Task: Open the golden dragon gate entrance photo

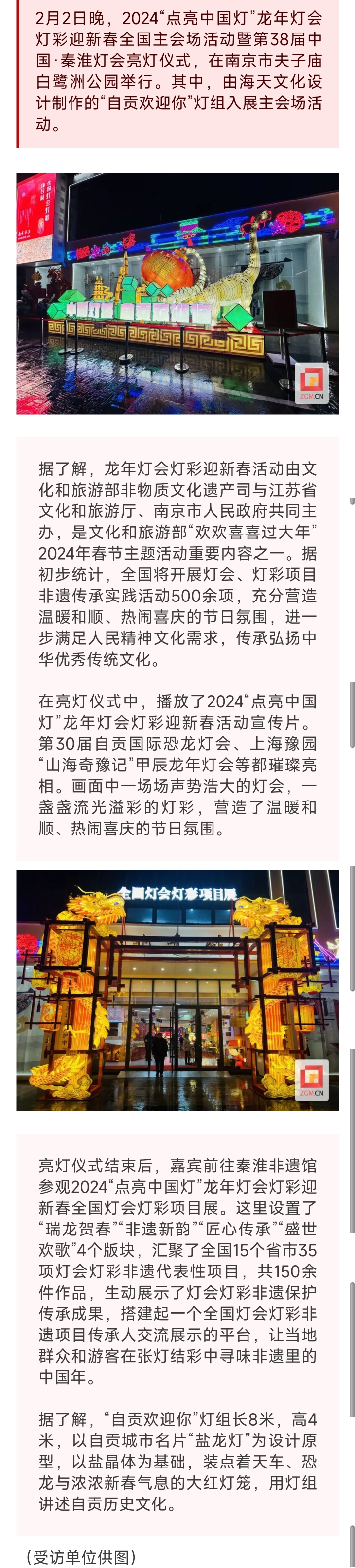Action: (x=177, y=990)
